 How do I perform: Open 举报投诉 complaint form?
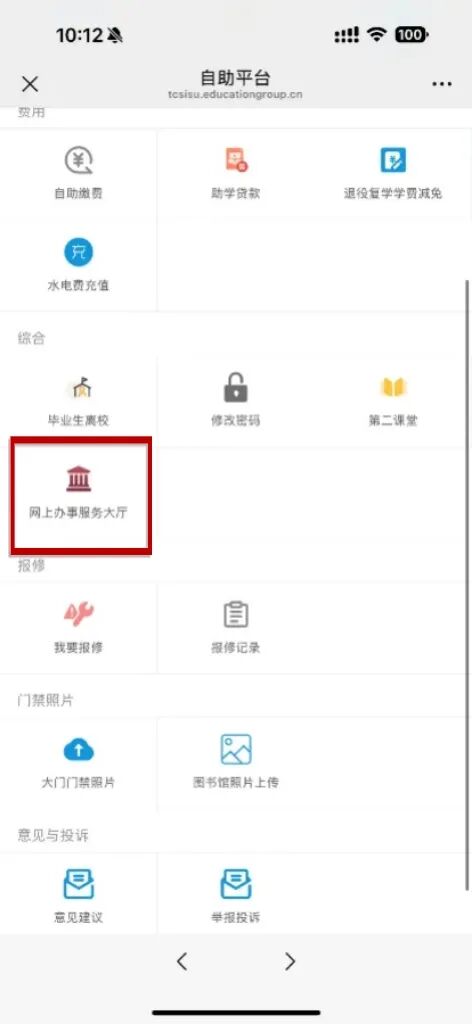(236, 895)
